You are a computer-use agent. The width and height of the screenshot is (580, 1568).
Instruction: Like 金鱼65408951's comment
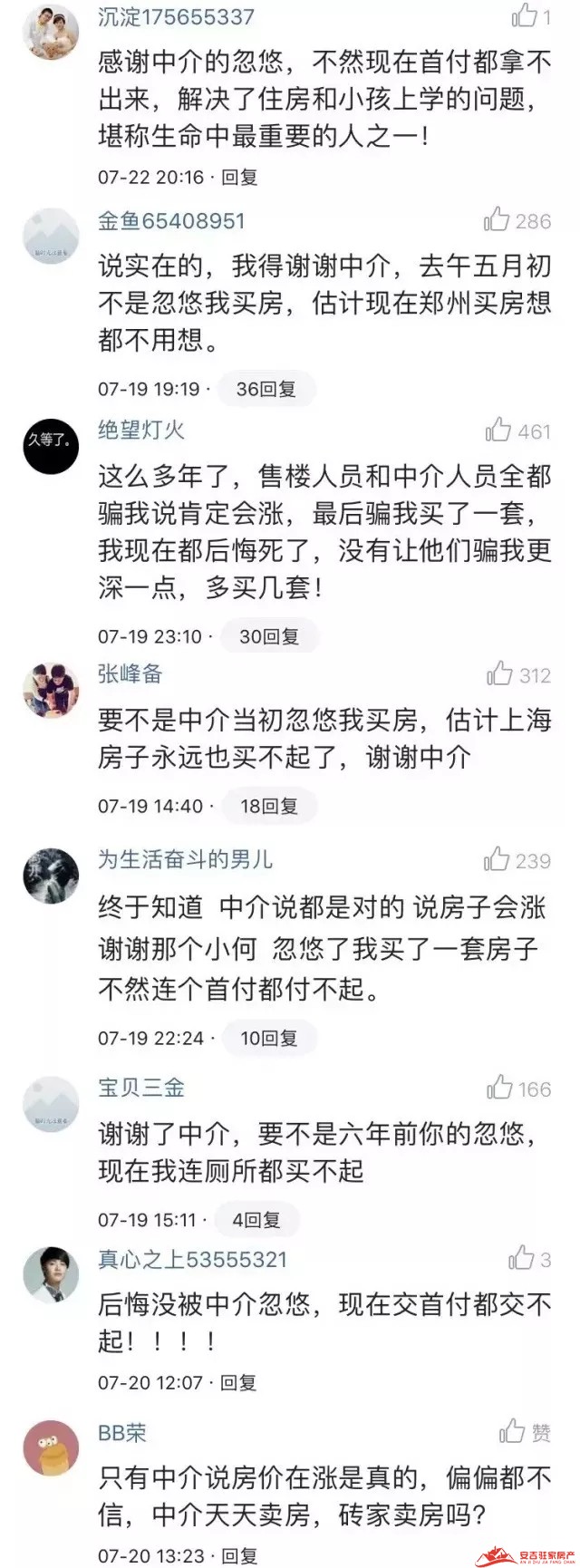497,219
